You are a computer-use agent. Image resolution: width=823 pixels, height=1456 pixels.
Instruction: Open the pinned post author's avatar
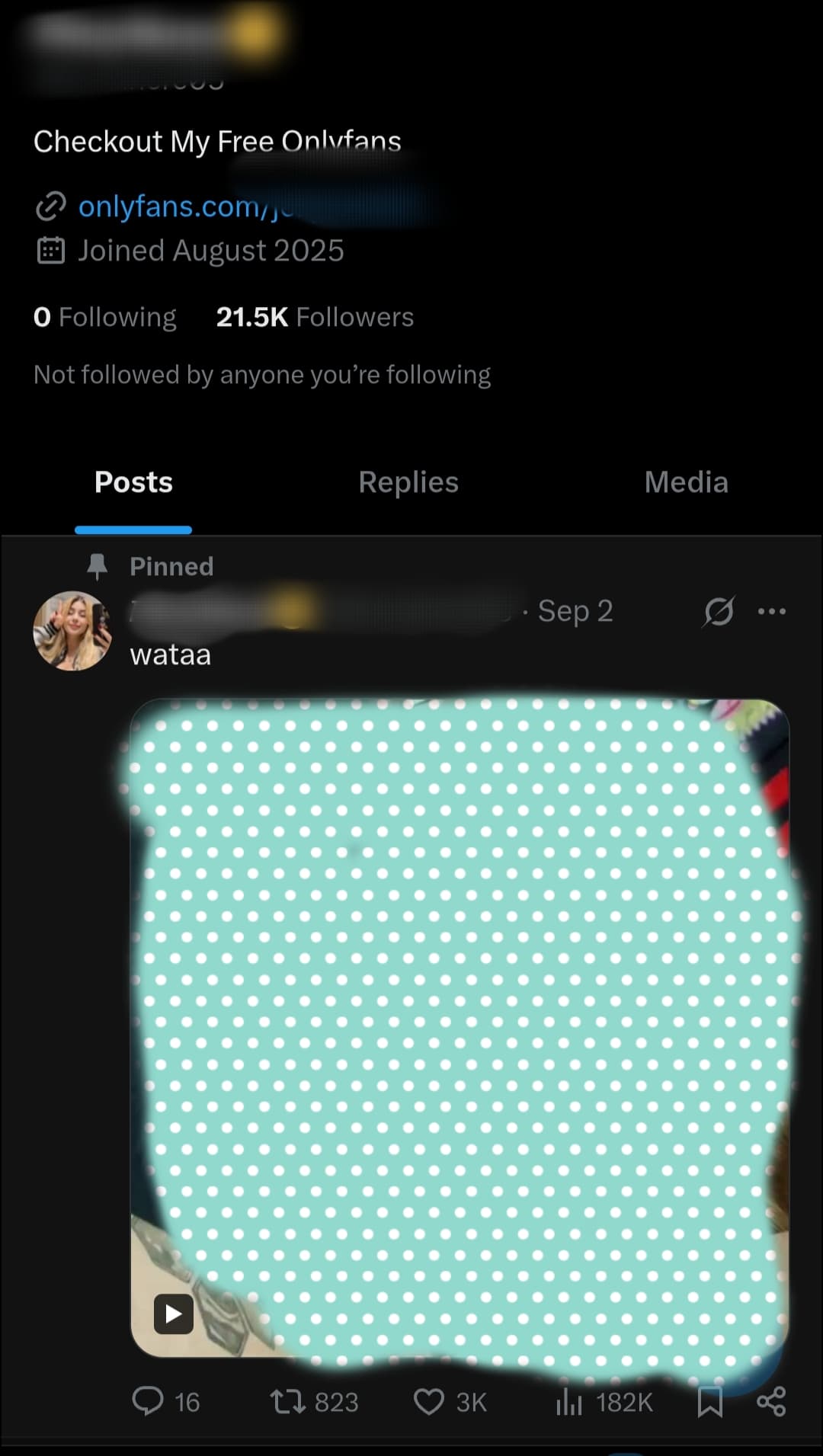pyautogui.click(x=72, y=631)
